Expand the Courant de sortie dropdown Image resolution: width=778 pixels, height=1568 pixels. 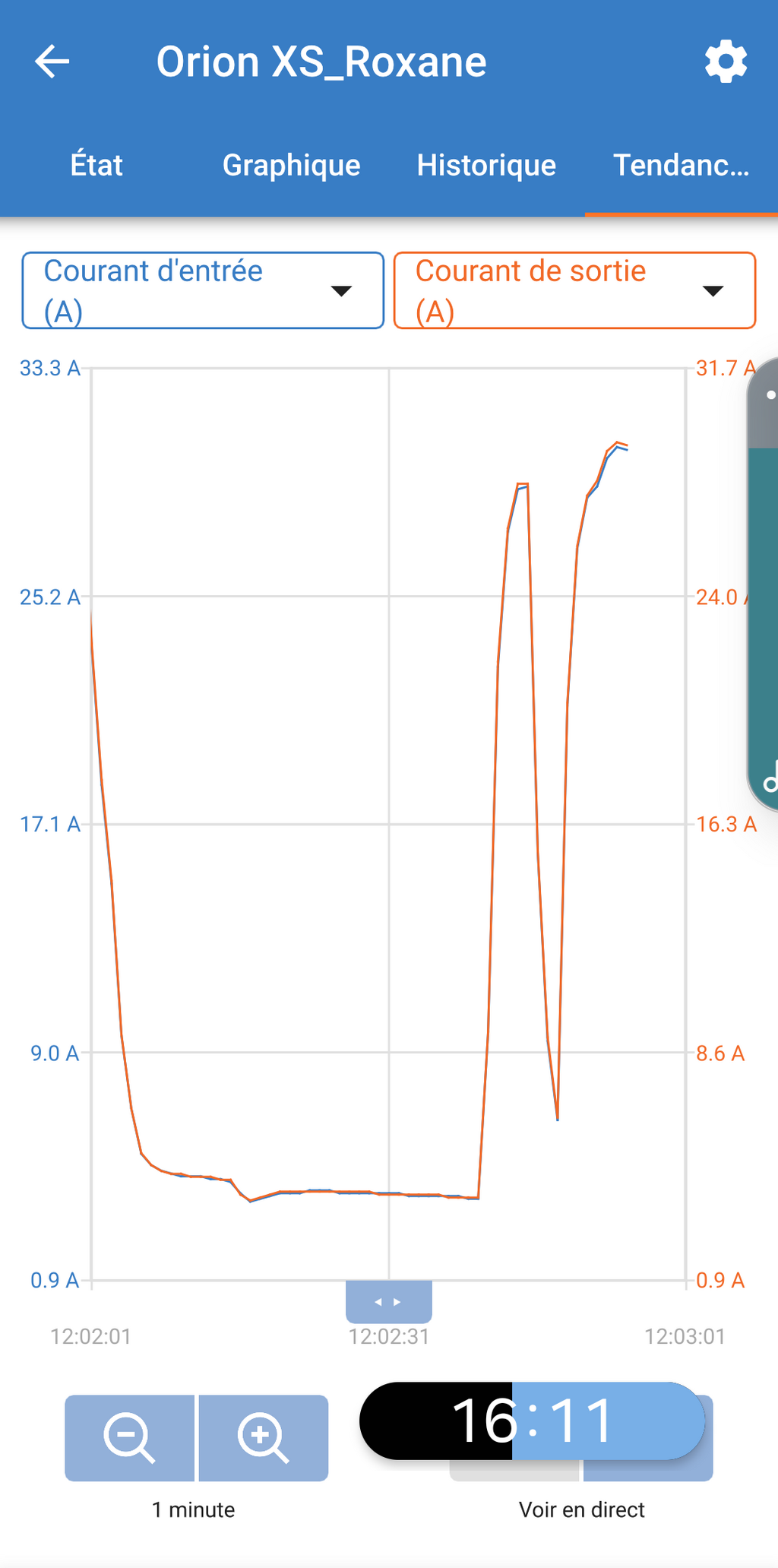(574, 290)
